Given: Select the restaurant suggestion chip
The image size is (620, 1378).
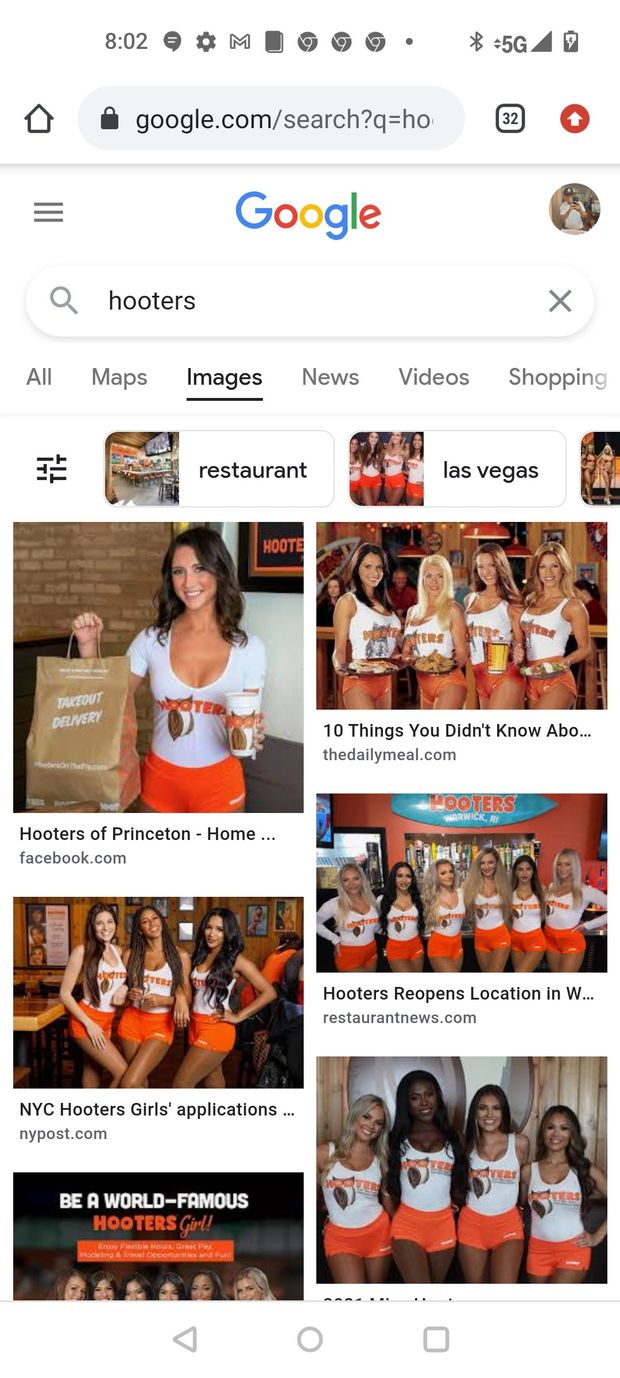Looking at the screenshot, I should tap(219, 469).
